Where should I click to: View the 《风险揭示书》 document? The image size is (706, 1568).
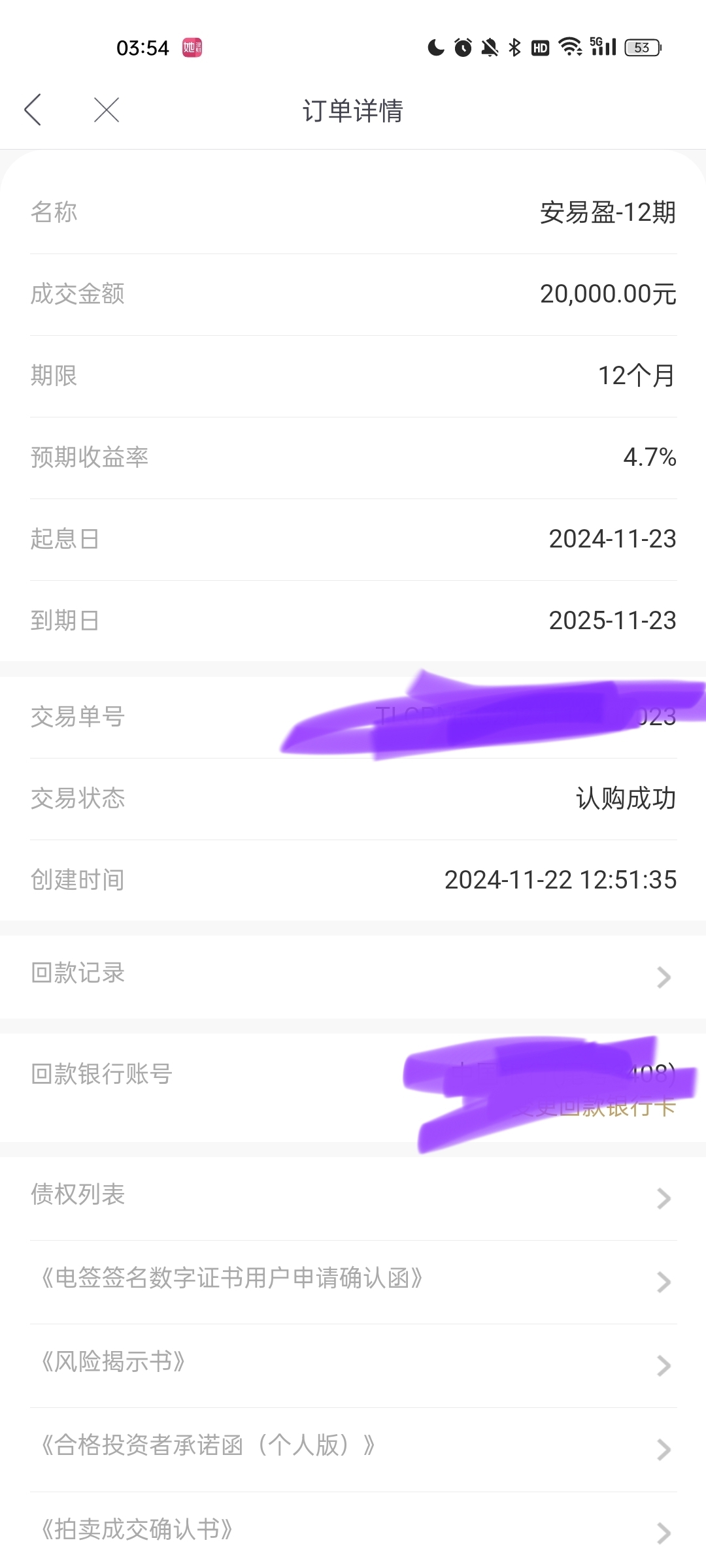(x=353, y=1364)
